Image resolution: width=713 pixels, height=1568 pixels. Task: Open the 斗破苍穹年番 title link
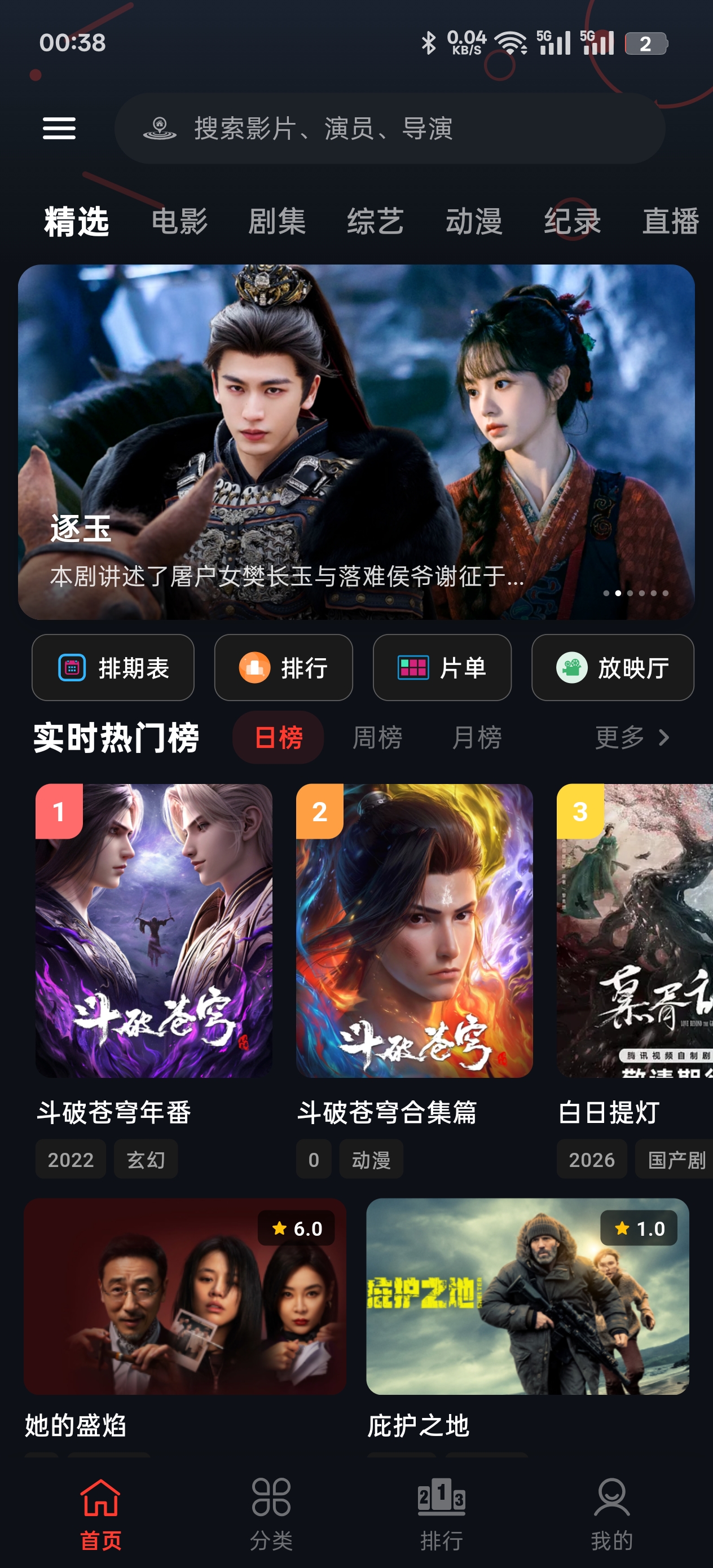click(115, 1113)
